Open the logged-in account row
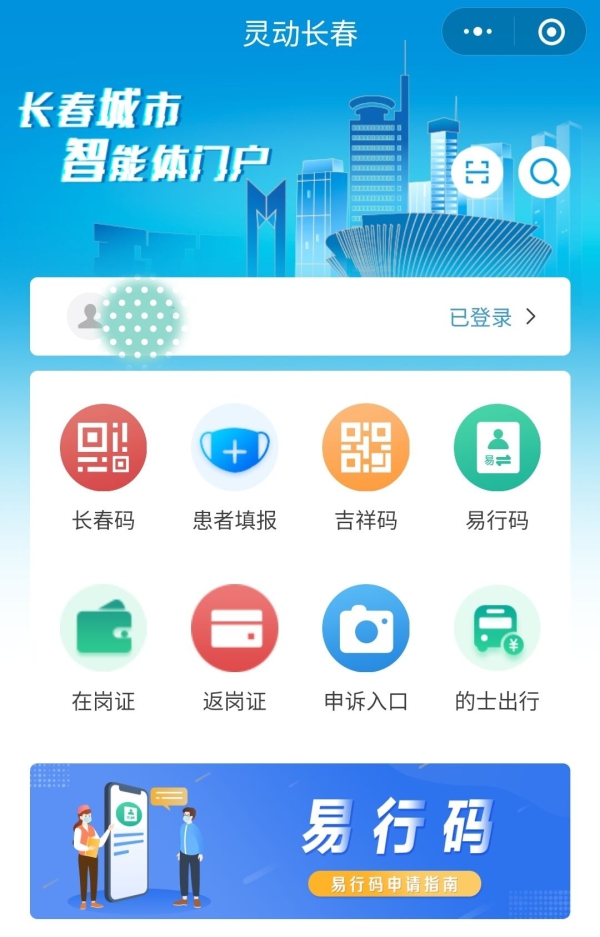Image resolution: width=600 pixels, height=937 pixels. point(300,317)
